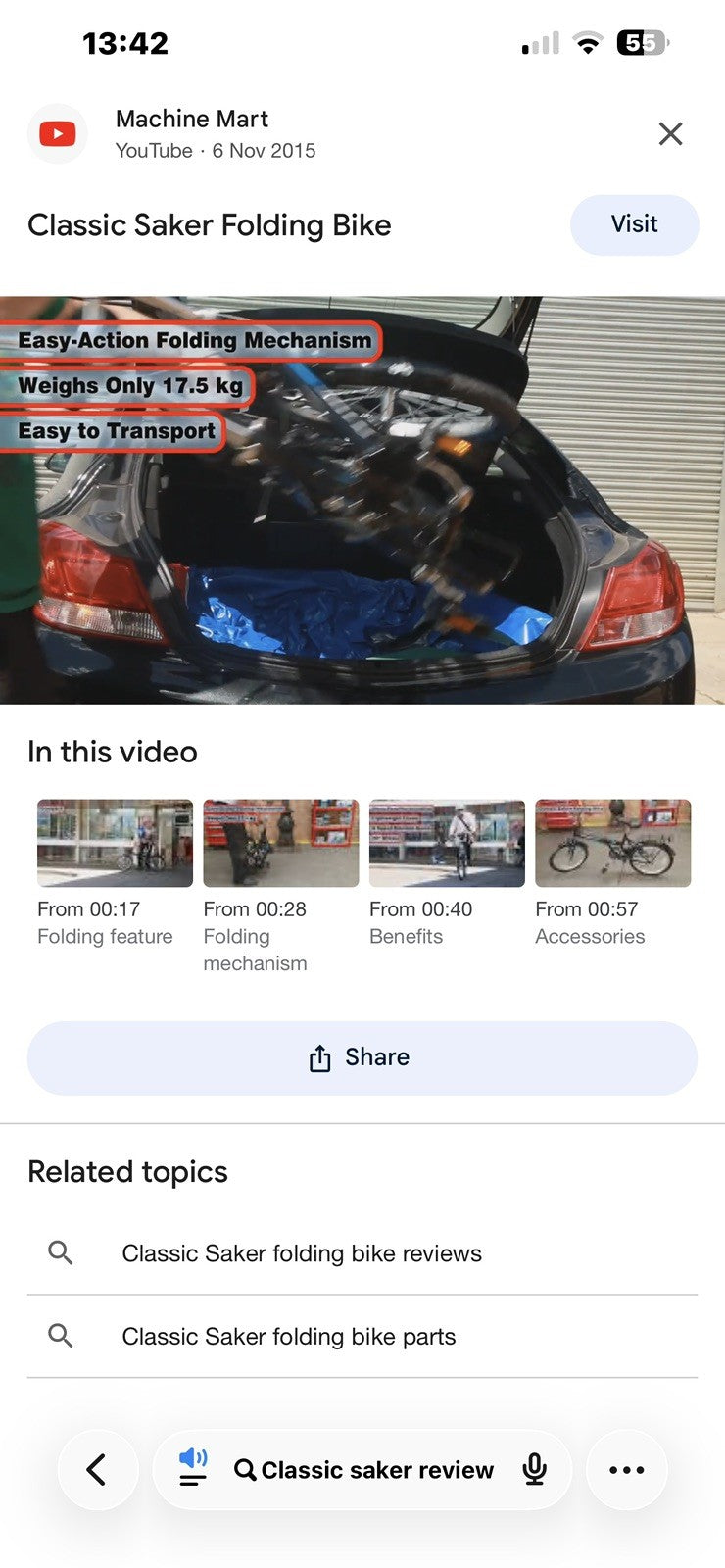This screenshot has height=1568, width=725.
Task: Search Classic Saker folding bike parts
Action: pyautogui.click(x=362, y=1337)
